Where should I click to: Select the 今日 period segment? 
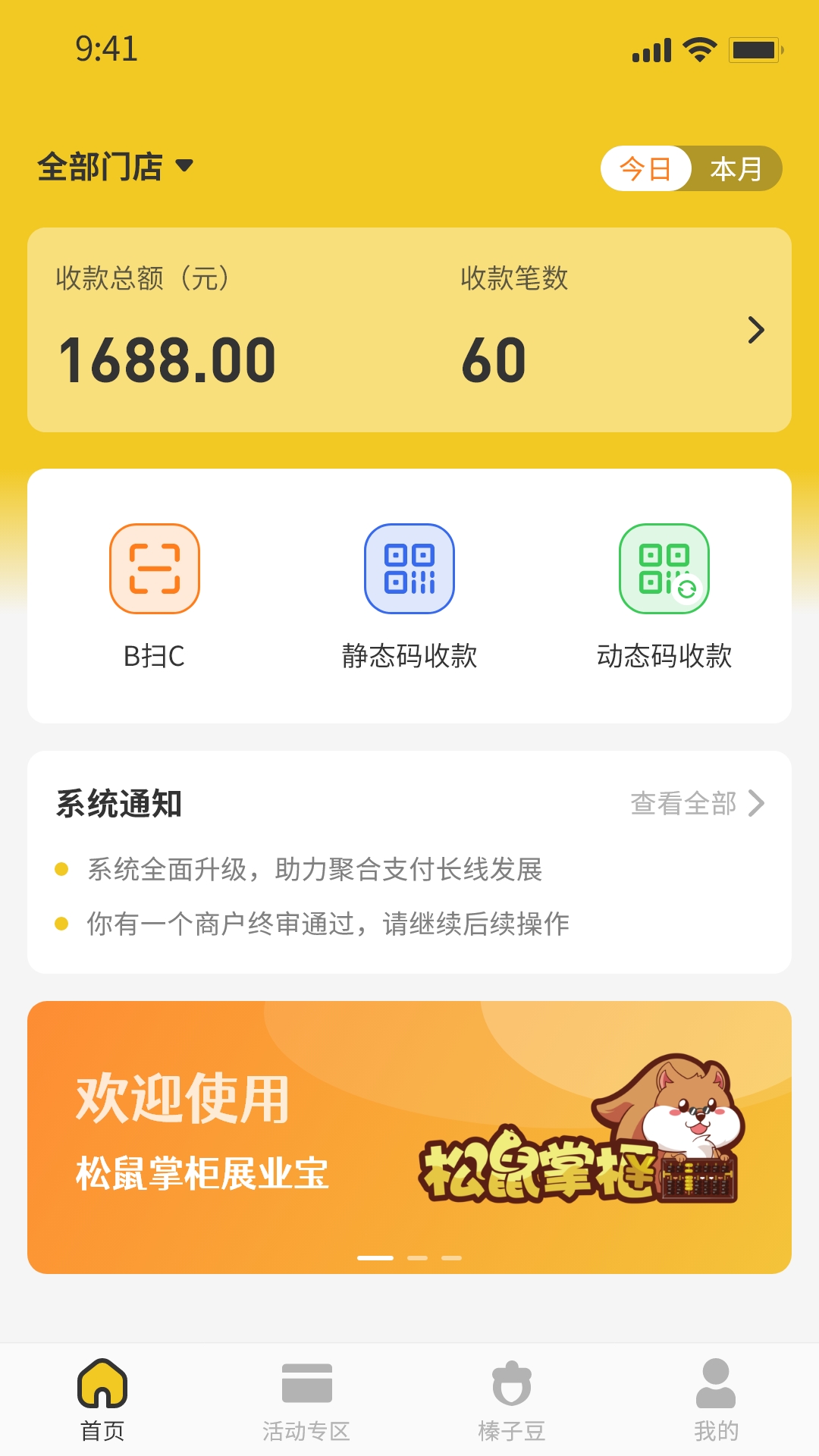pyautogui.click(x=646, y=168)
